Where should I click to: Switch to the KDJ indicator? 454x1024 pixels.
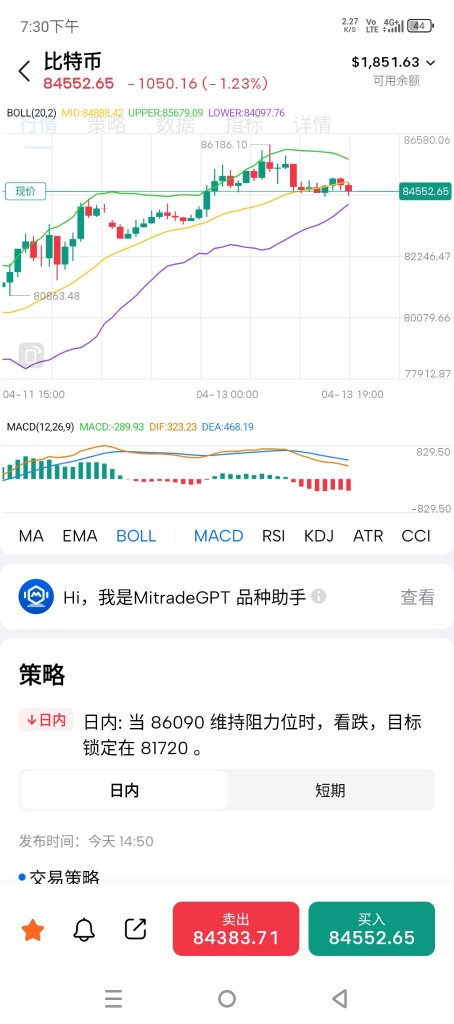[x=319, y=536]
